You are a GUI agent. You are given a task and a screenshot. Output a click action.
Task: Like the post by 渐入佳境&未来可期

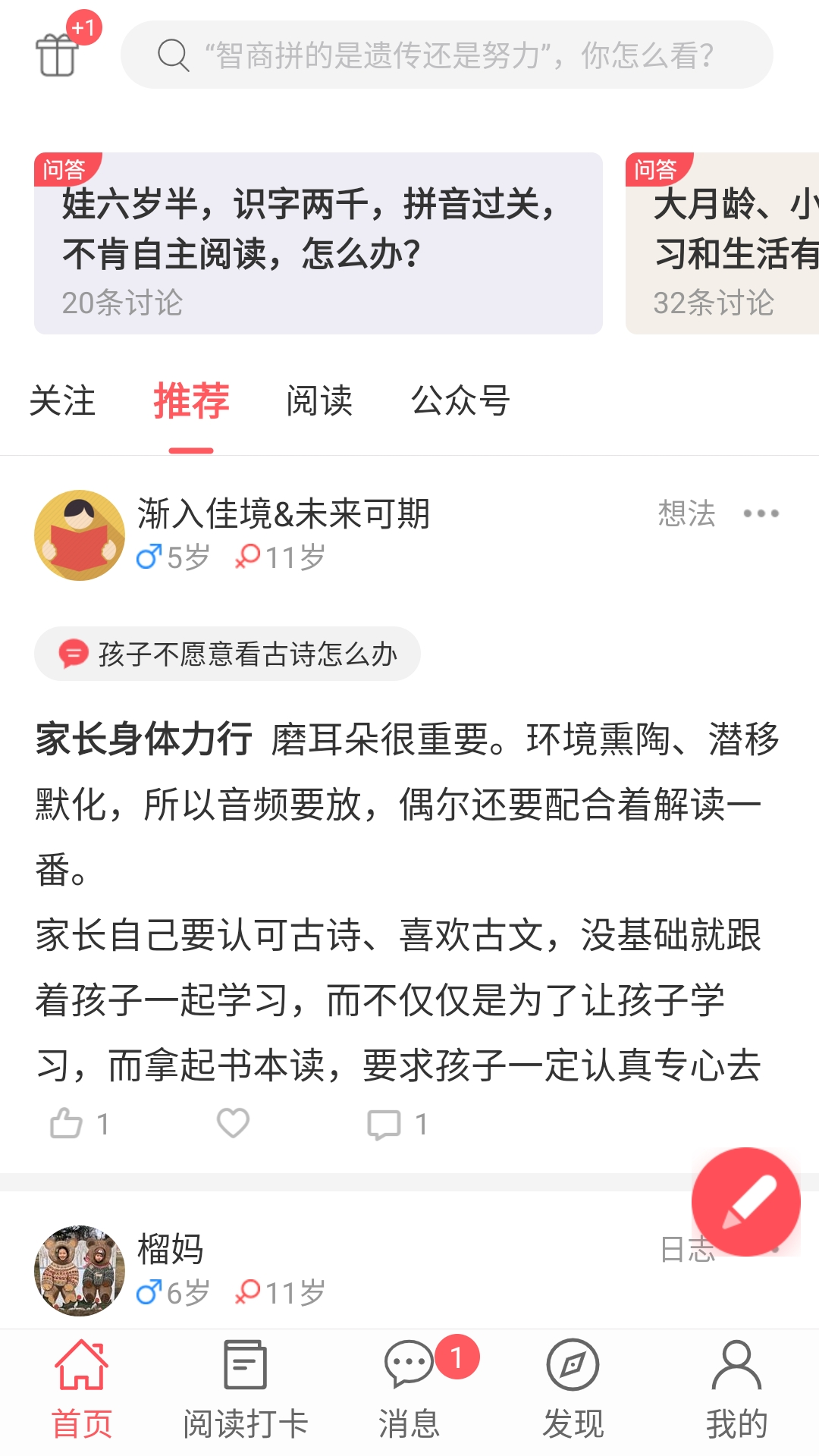click(67, 1124)
